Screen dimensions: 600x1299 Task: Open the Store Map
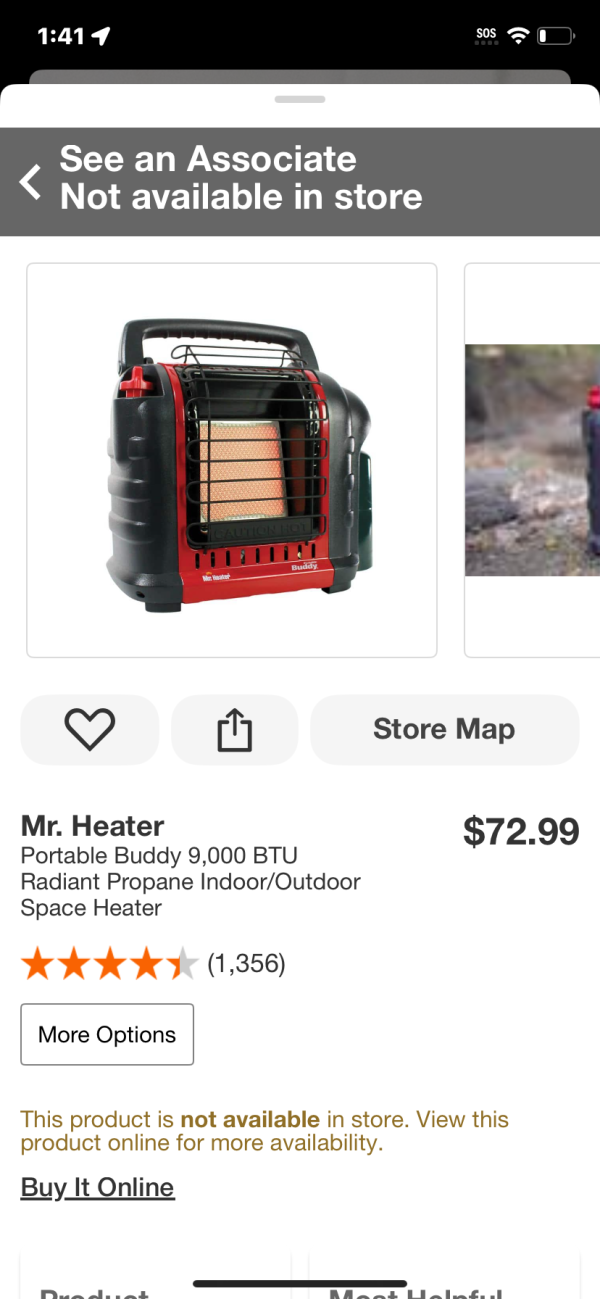coord(444,730)
